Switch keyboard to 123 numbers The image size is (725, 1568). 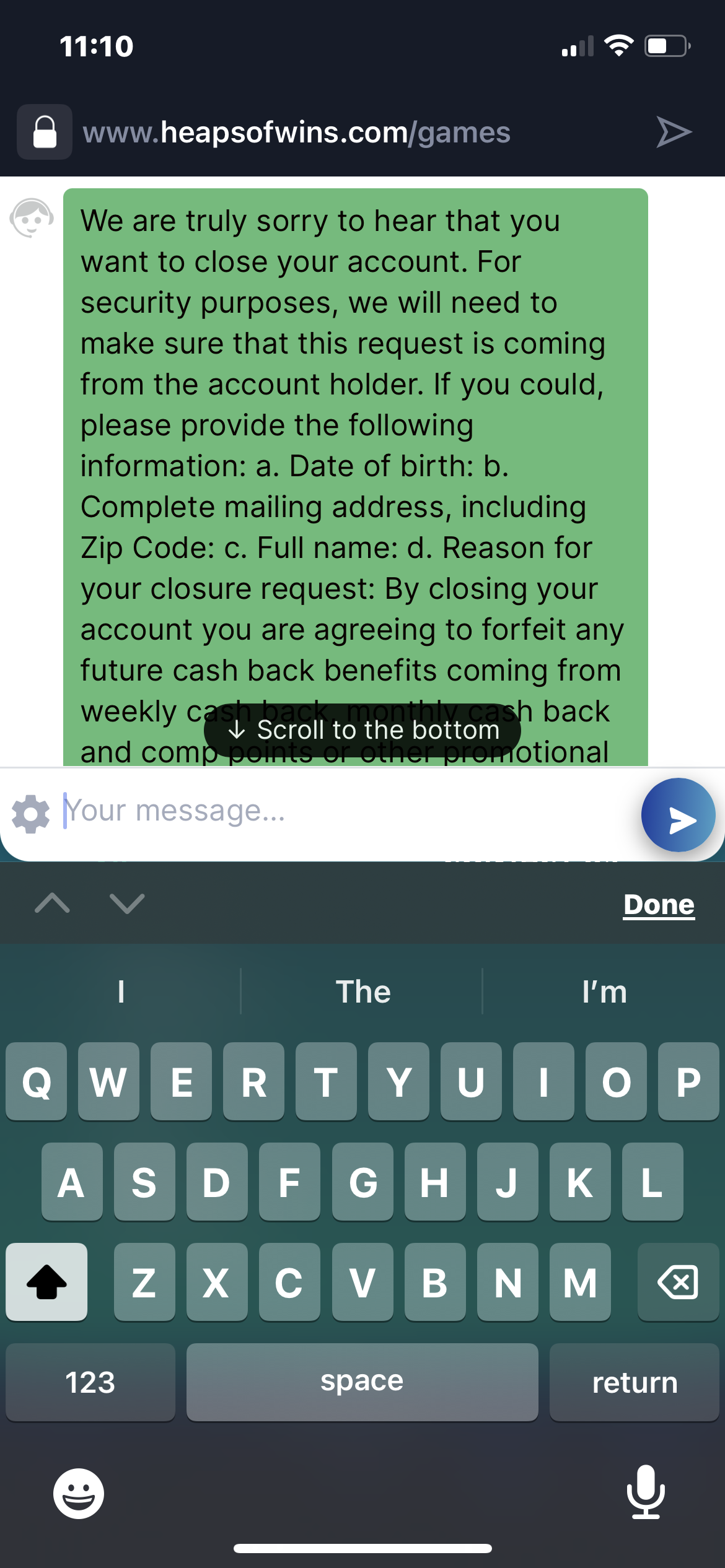[x=90, y=1382]
